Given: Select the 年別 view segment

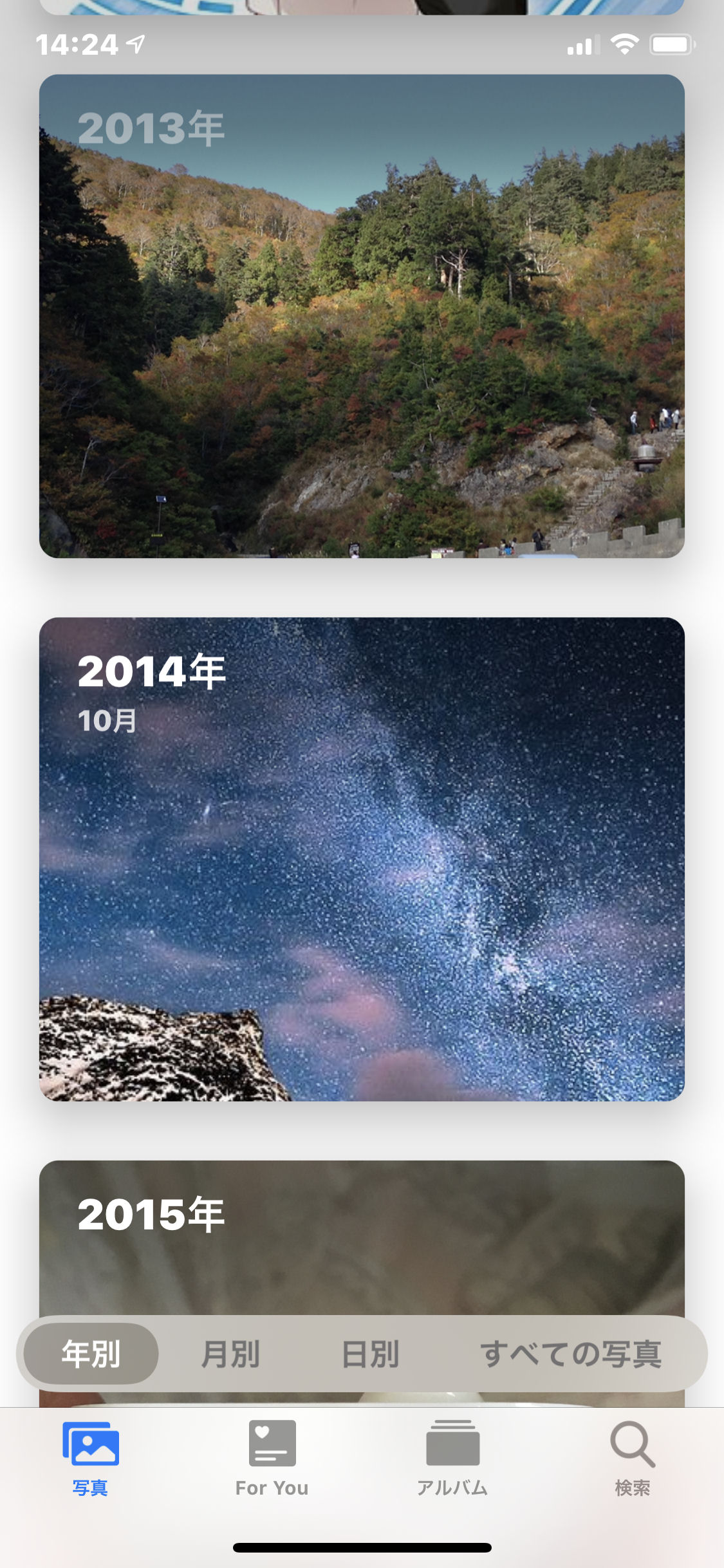Looking at the screenshot, I should pos(91,1354).
